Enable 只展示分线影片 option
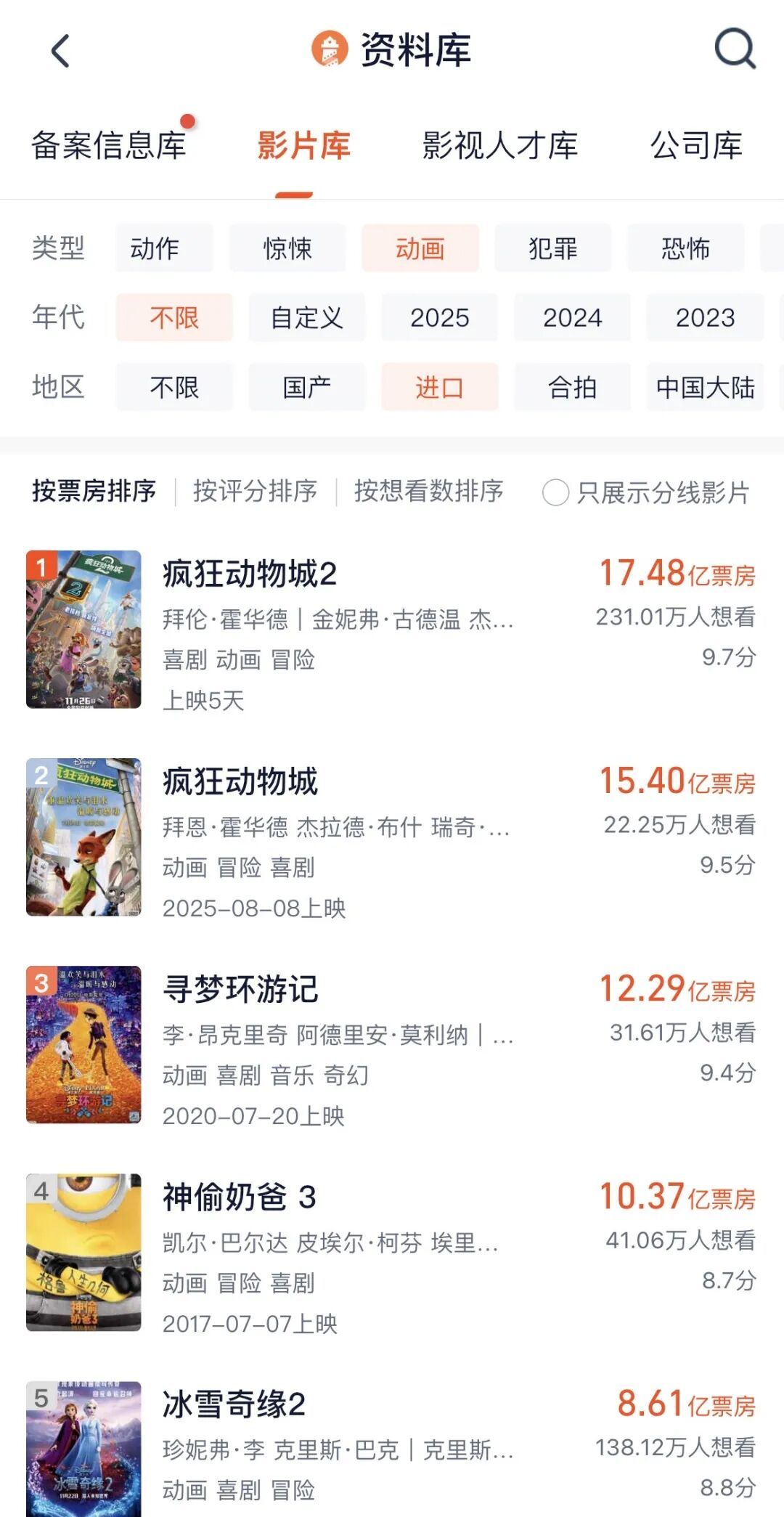 pos(556,493)
